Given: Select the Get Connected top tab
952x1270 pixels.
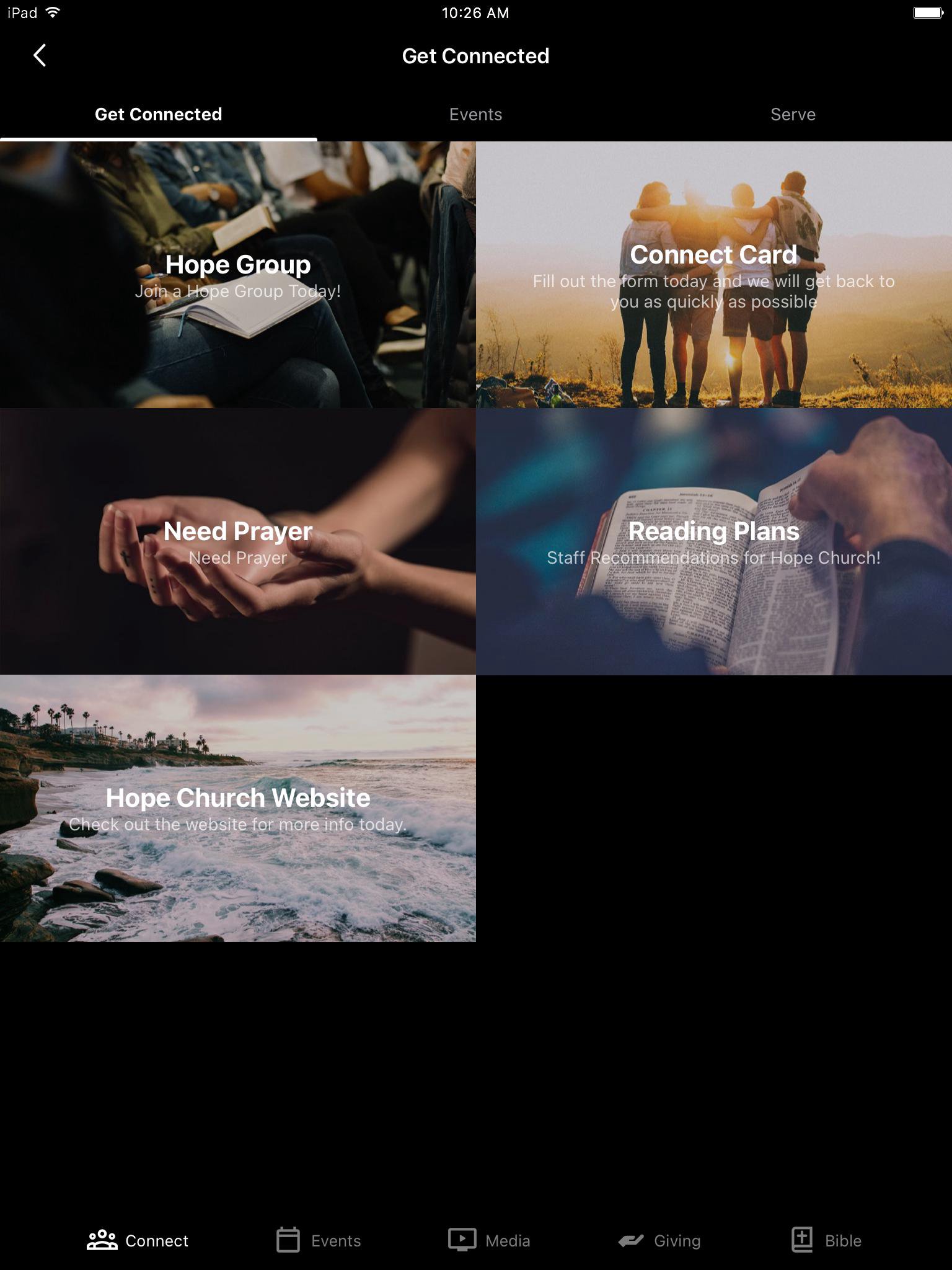Looking at the screenshot, I should [158, 115].
